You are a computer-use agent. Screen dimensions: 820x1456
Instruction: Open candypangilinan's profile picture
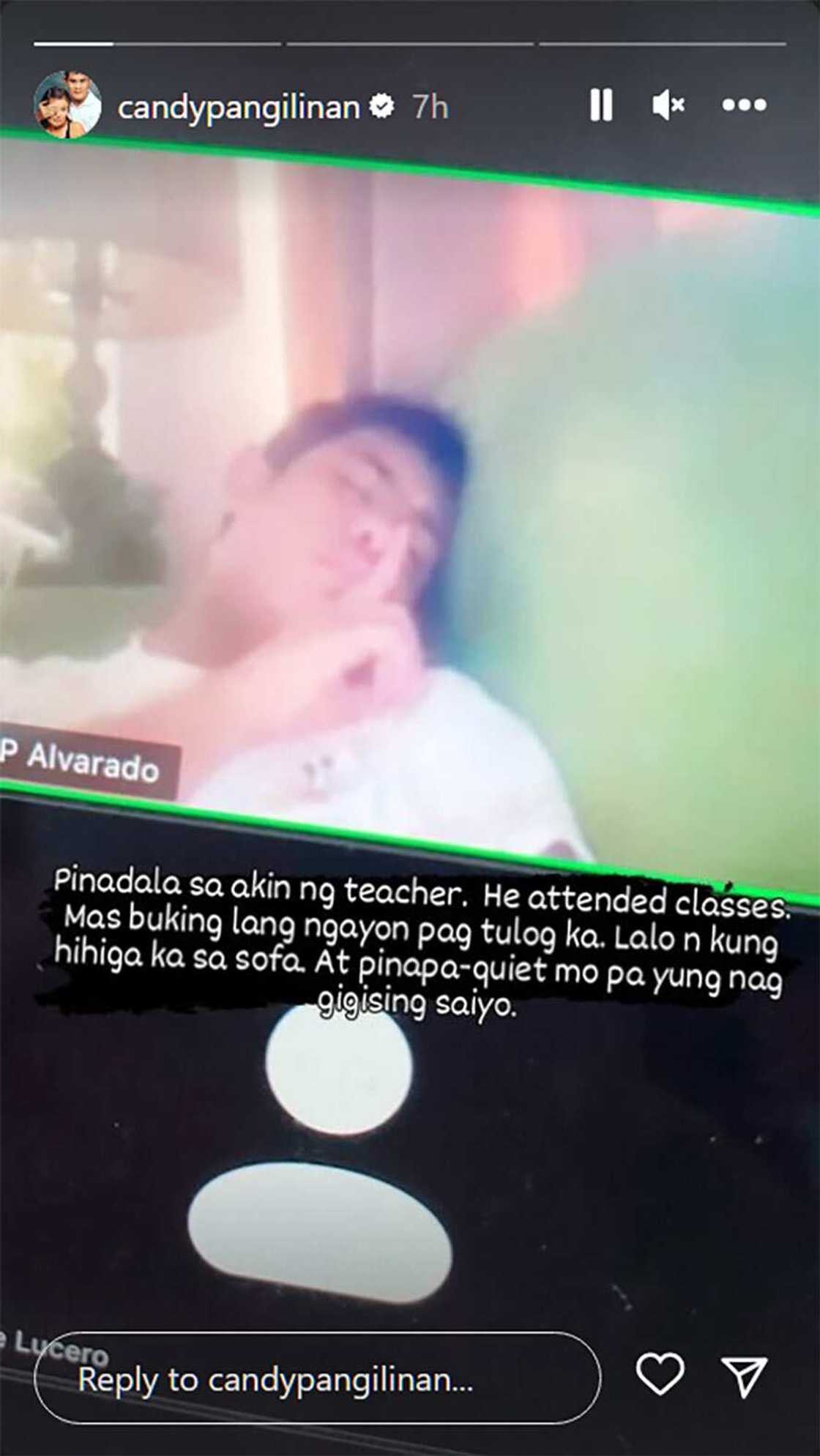67,105
